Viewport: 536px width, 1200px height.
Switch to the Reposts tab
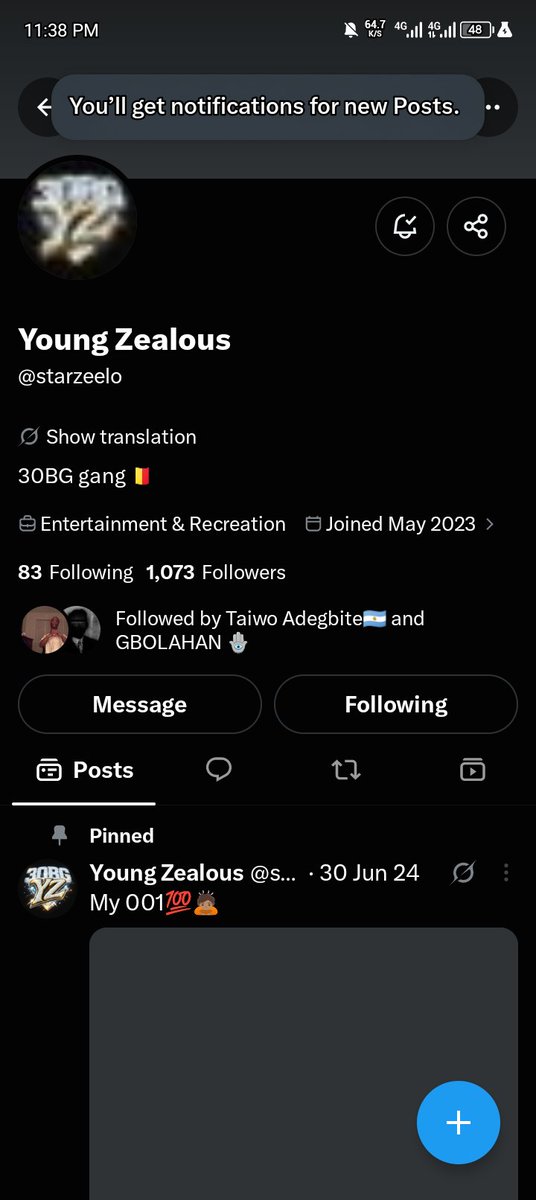pos(346,769)
